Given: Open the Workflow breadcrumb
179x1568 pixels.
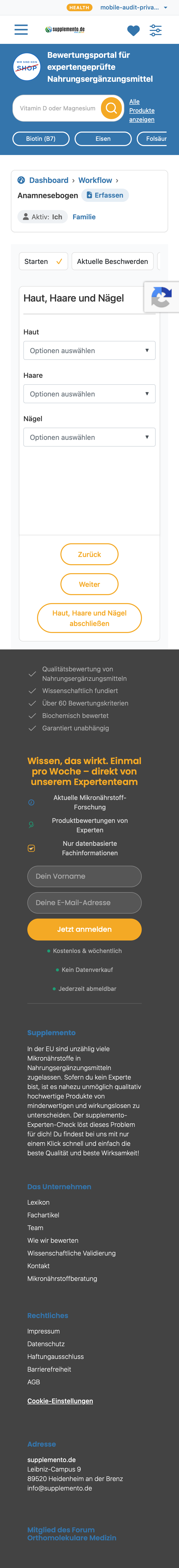Looking at the screenshot, I should [95, 180].
